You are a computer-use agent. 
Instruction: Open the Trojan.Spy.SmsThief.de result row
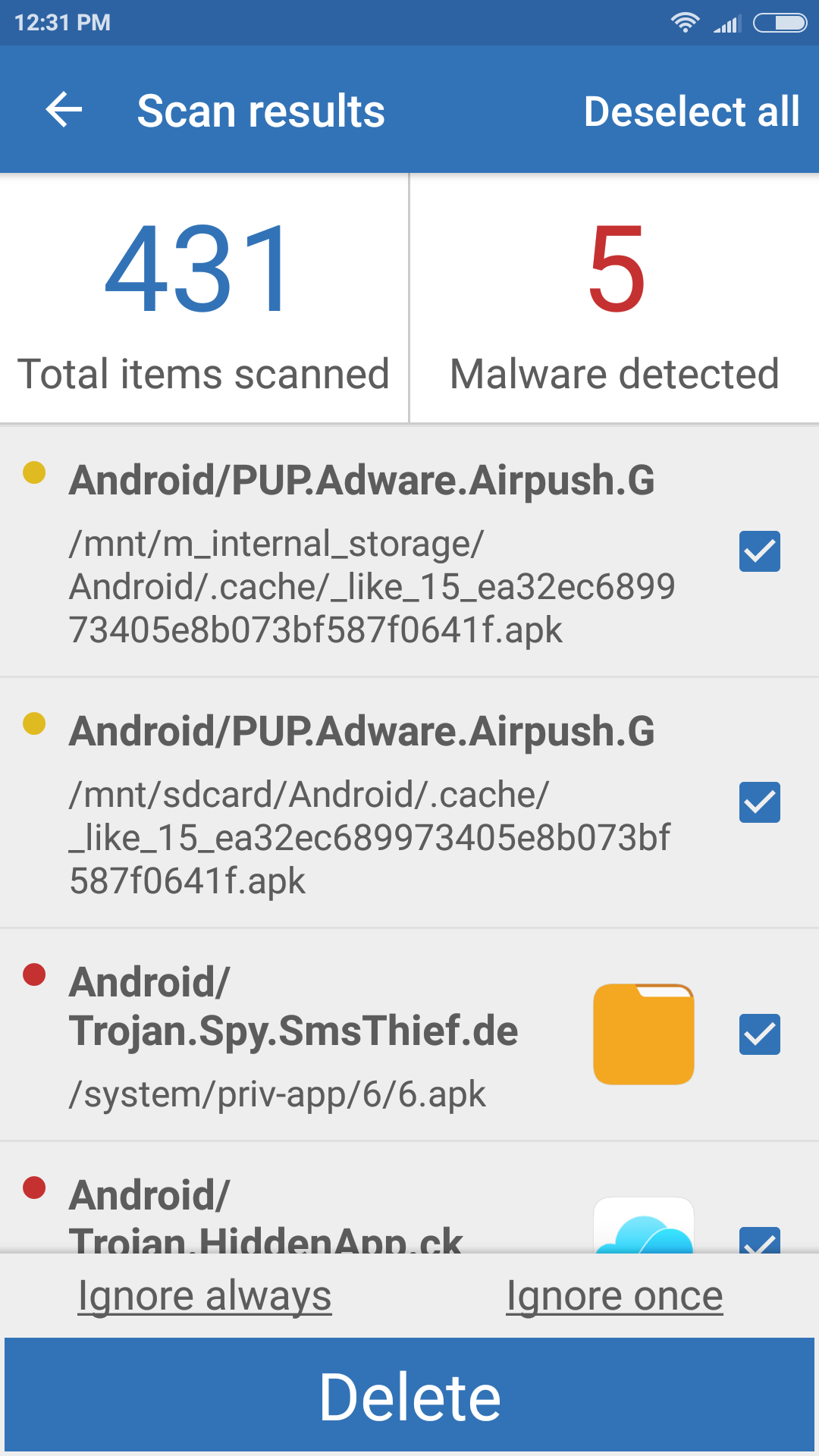pyautogui.click(x=303, y=1035)
